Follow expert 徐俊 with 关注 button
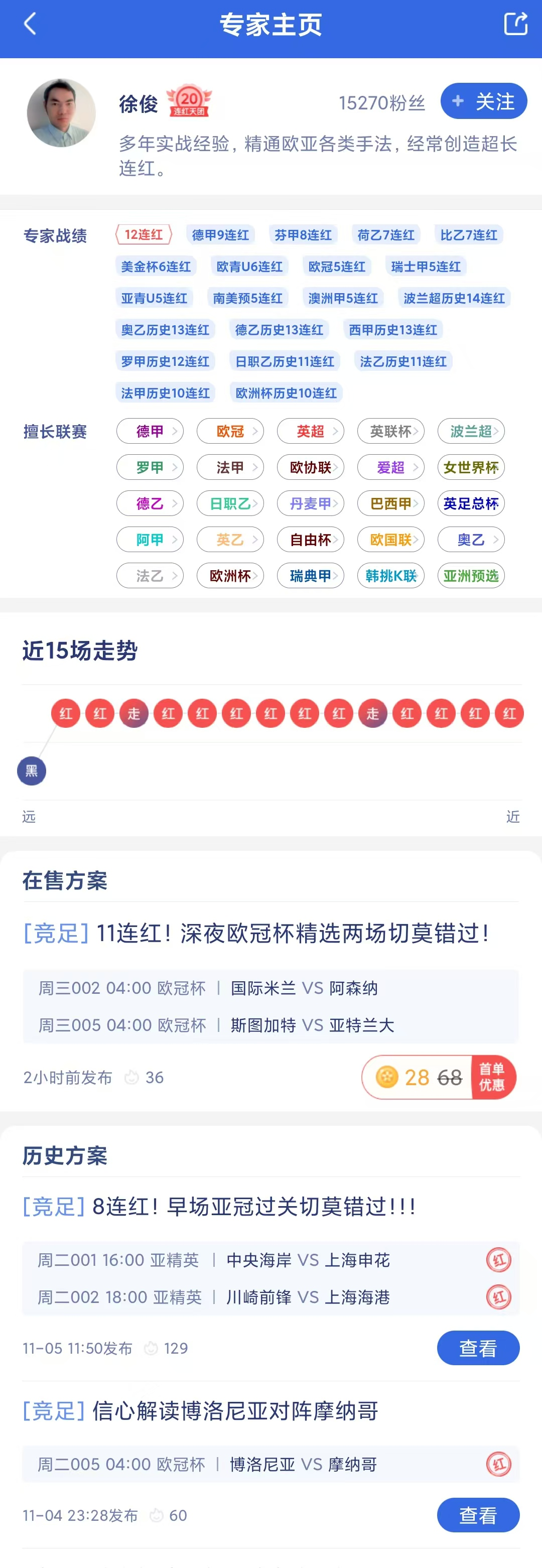 coord(483,102)
